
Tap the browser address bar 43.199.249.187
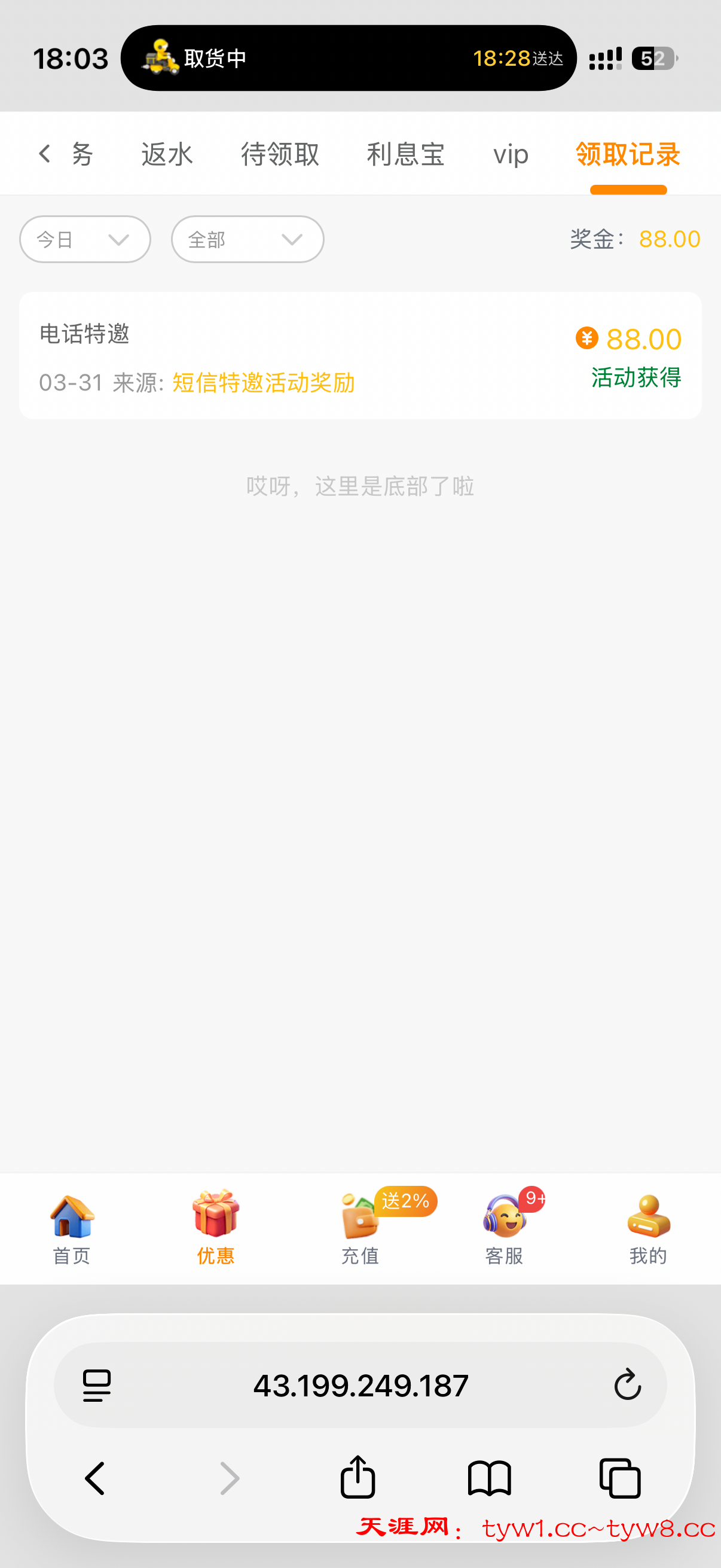[x=360, y=1386]
